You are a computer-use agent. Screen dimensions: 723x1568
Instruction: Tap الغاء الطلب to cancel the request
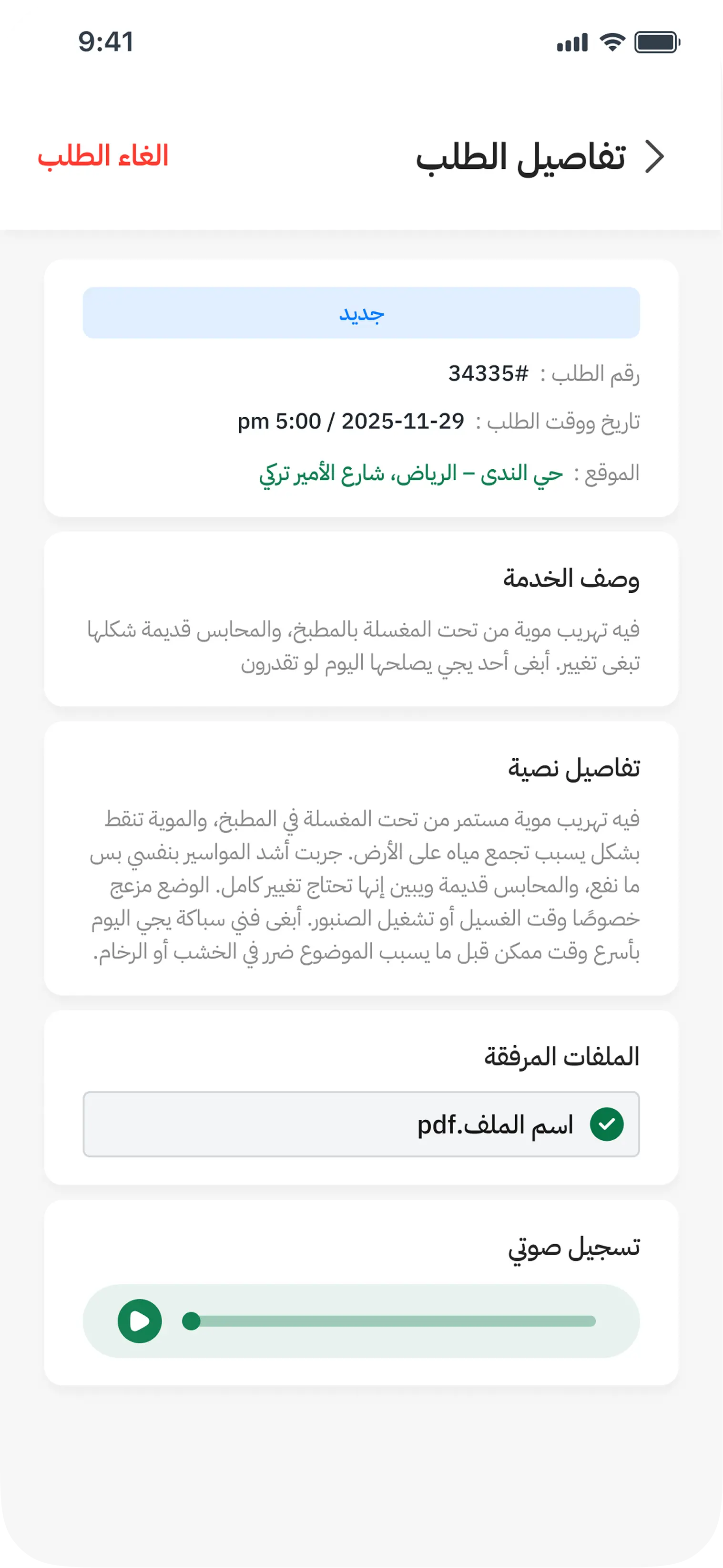click(103, 156)
